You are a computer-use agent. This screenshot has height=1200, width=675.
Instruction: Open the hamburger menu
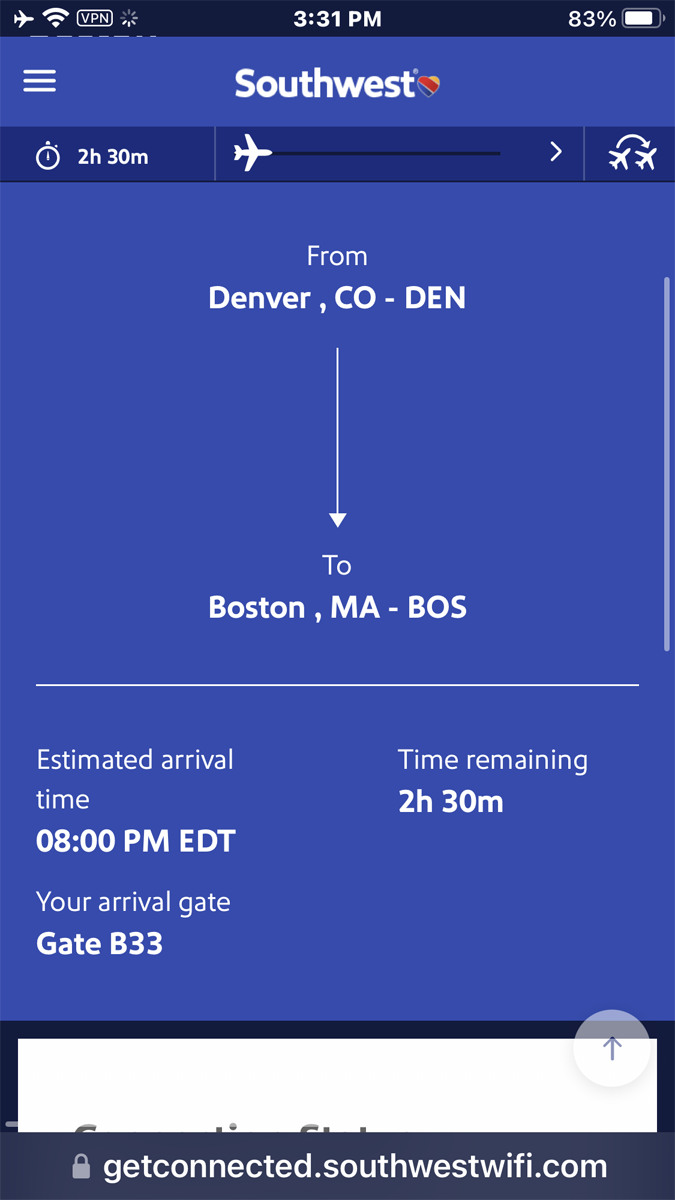[x=40, y=82]
